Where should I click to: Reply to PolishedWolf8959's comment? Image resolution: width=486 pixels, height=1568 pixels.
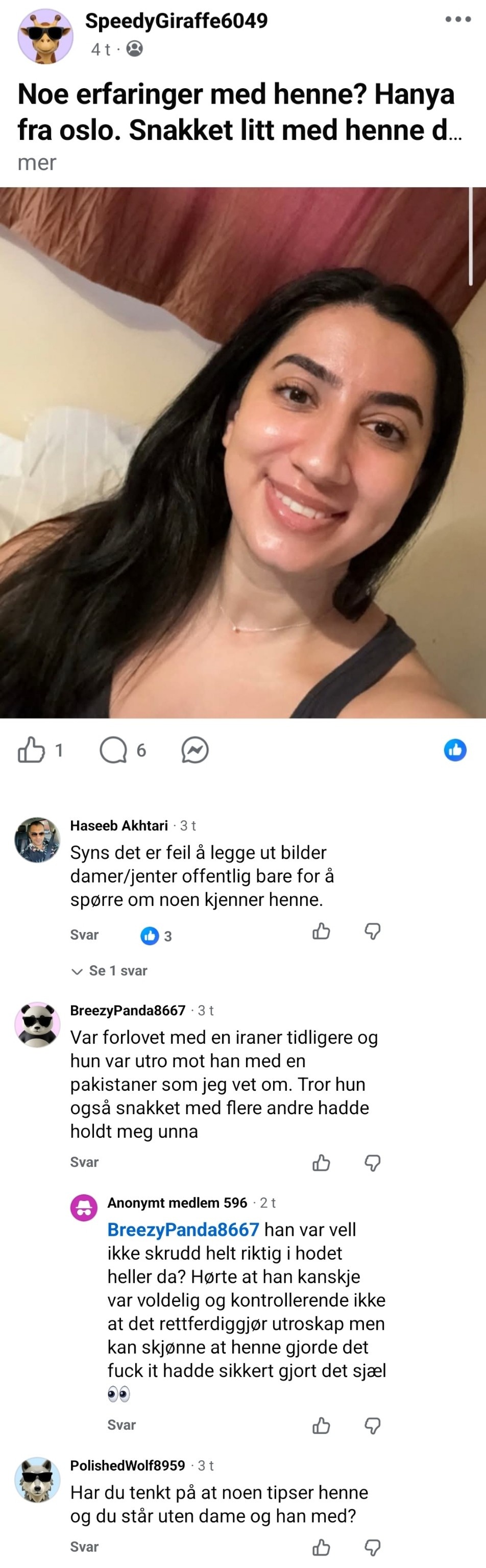[x=84, y=1547]
